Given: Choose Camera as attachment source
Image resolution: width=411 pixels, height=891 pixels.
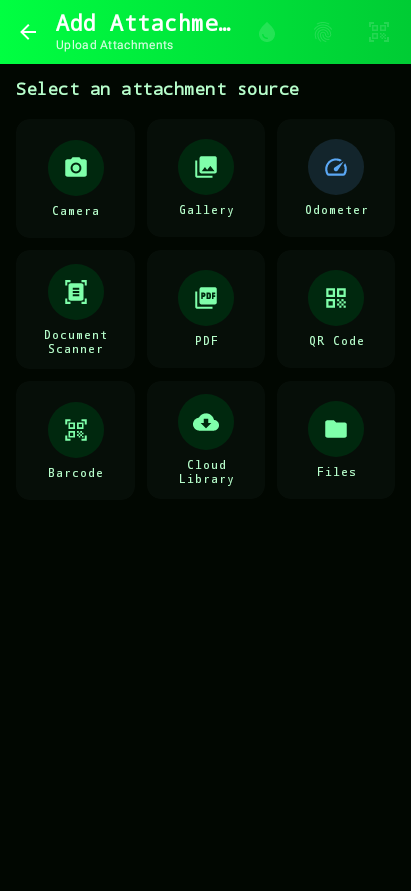Looking at the screenshot, I should pyautogui.click(x=76, y=178).
